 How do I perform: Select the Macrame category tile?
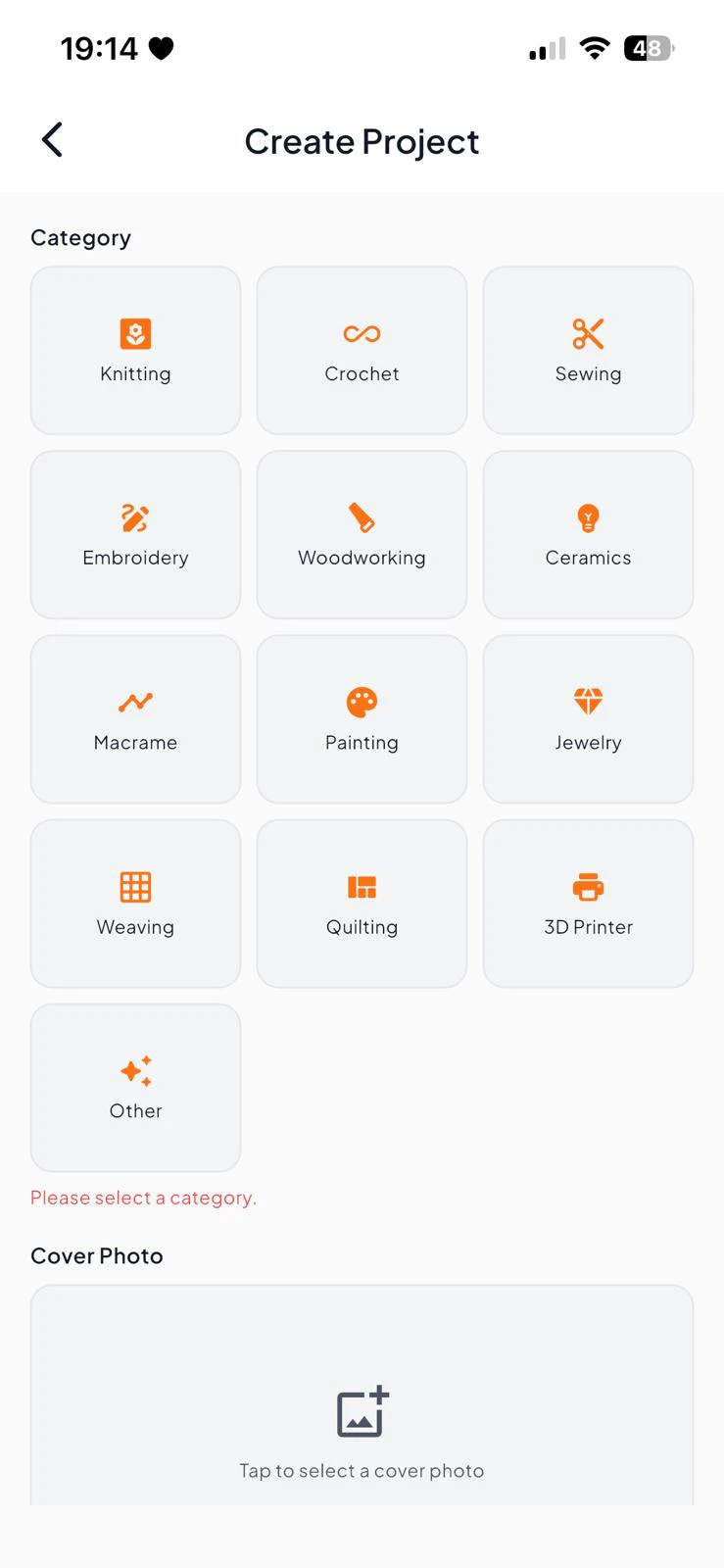135,718
